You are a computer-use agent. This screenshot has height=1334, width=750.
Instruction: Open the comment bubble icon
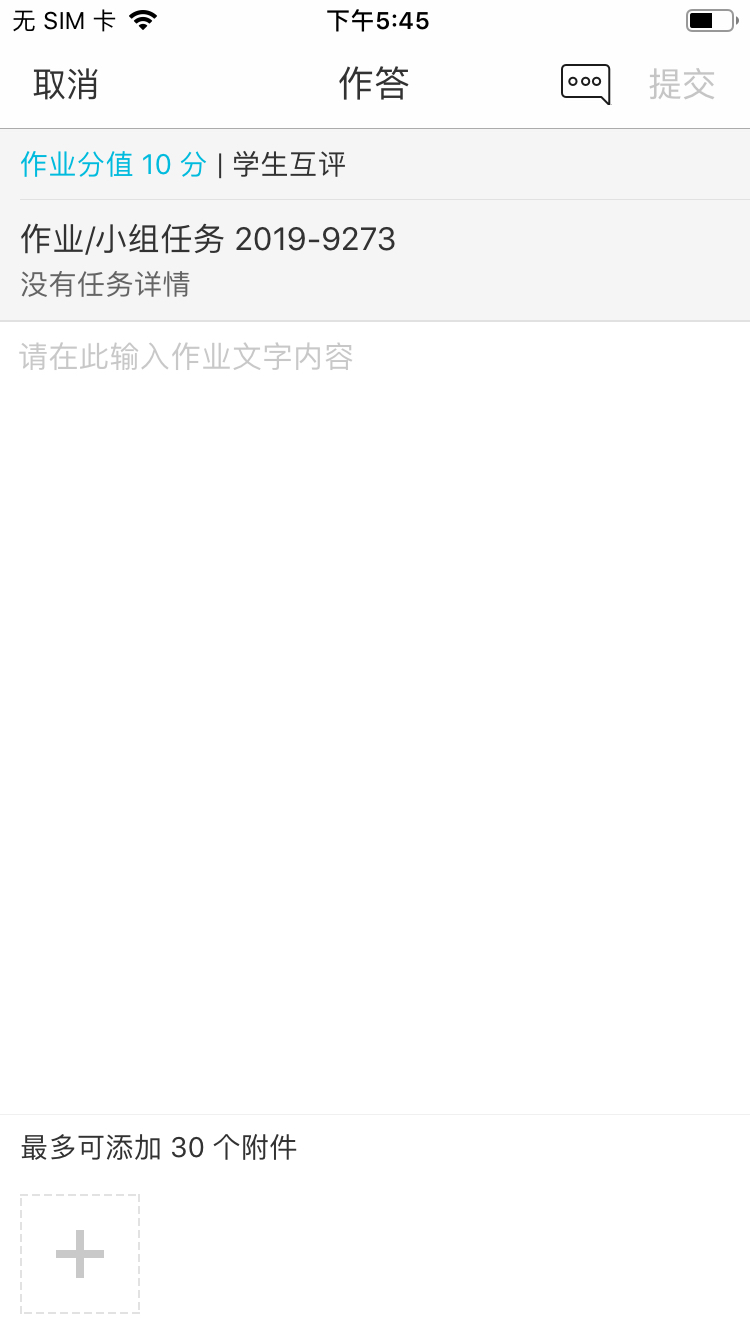(585, 84)
